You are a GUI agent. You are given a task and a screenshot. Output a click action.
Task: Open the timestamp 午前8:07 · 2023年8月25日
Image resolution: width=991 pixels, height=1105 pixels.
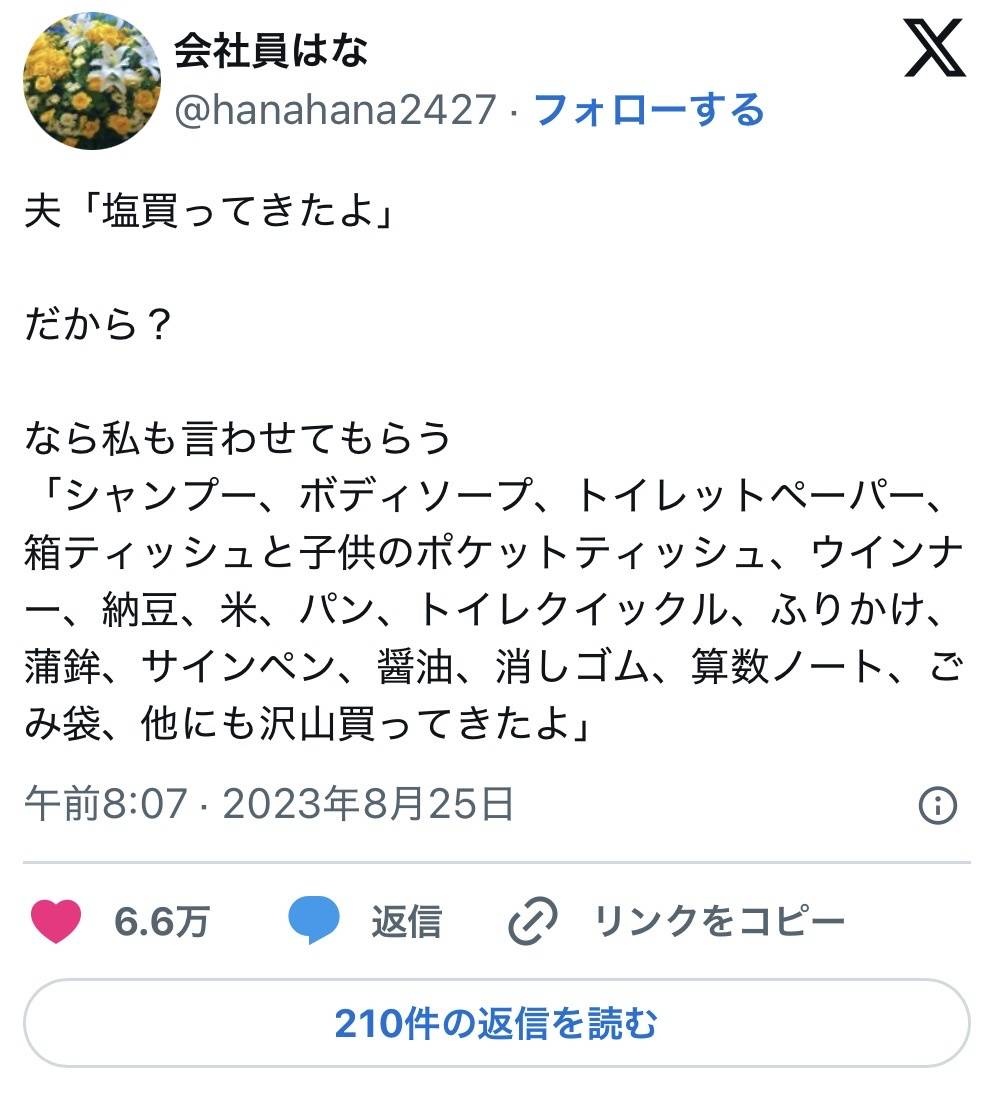pos(268,804)
